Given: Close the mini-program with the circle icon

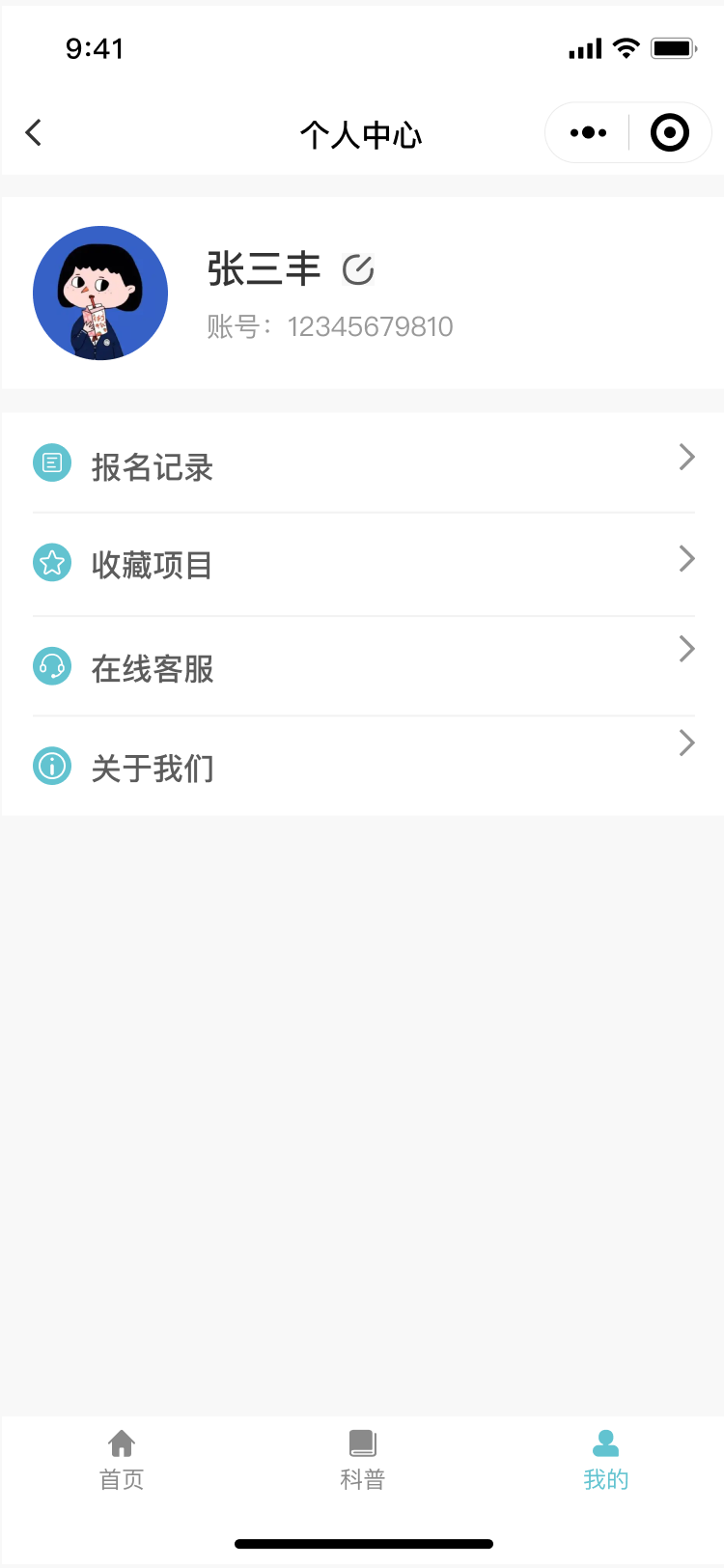Looking at the screenshot, I should pyautogui.click(x=670, y=132).
